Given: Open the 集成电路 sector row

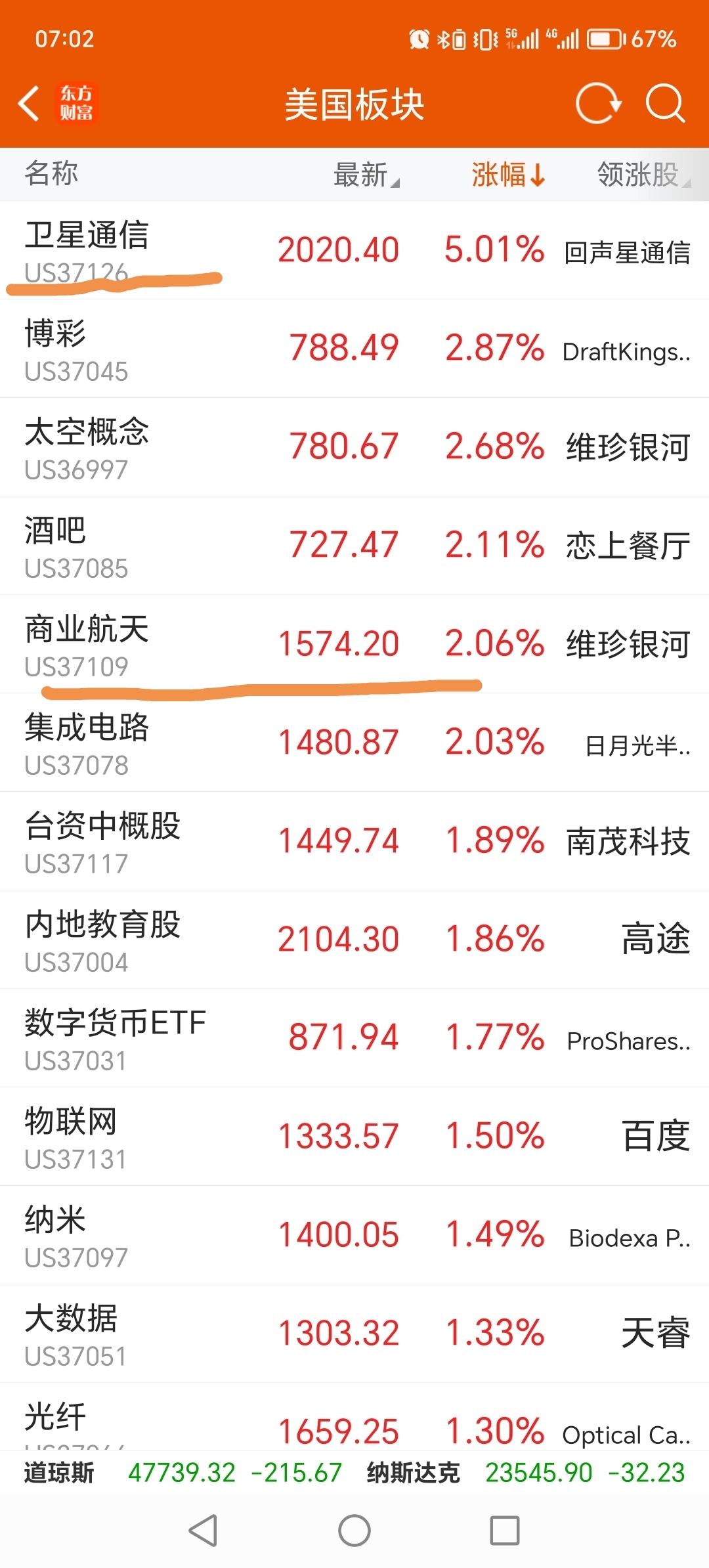Looking at the screenshot, I should click(x=354, y=743).
